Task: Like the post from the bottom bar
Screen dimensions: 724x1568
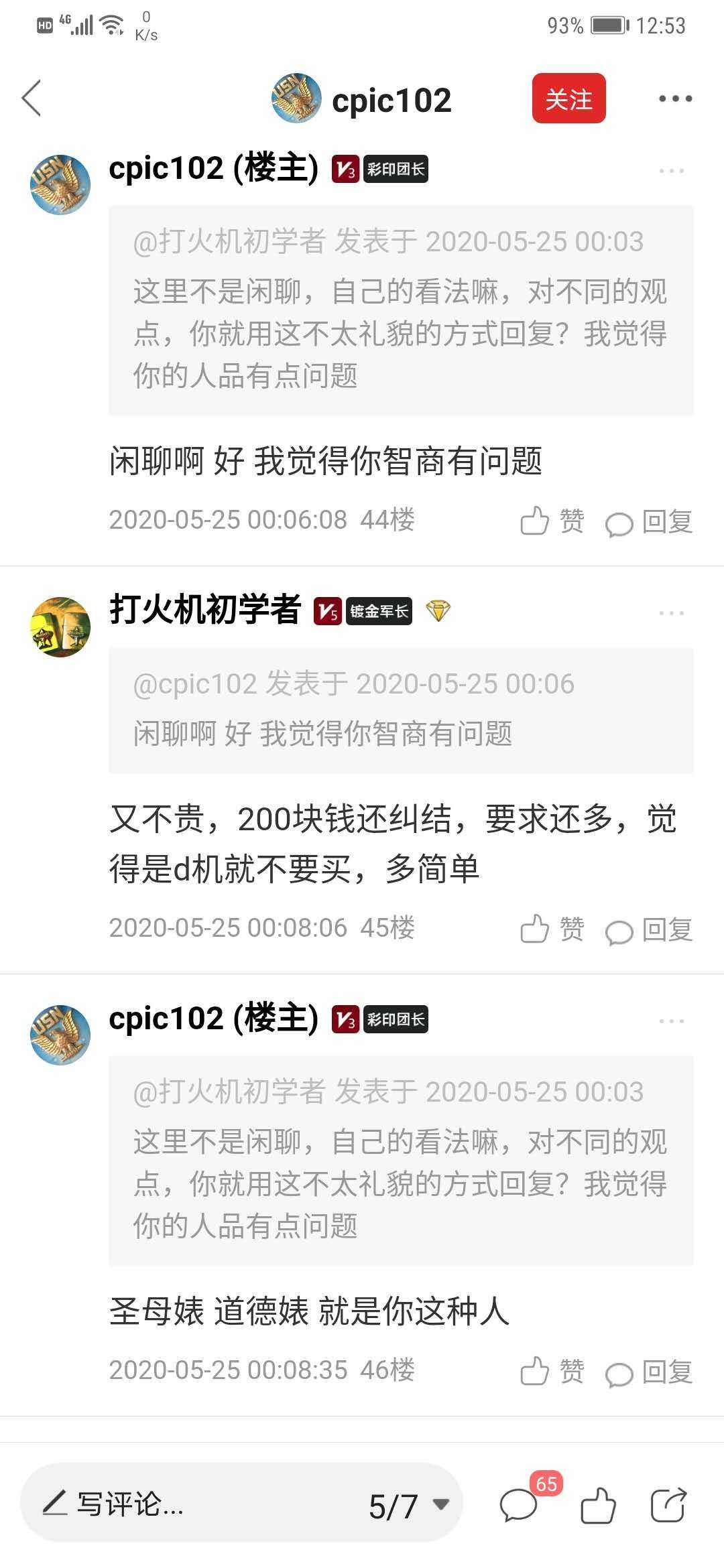Action: point(597,1506)
